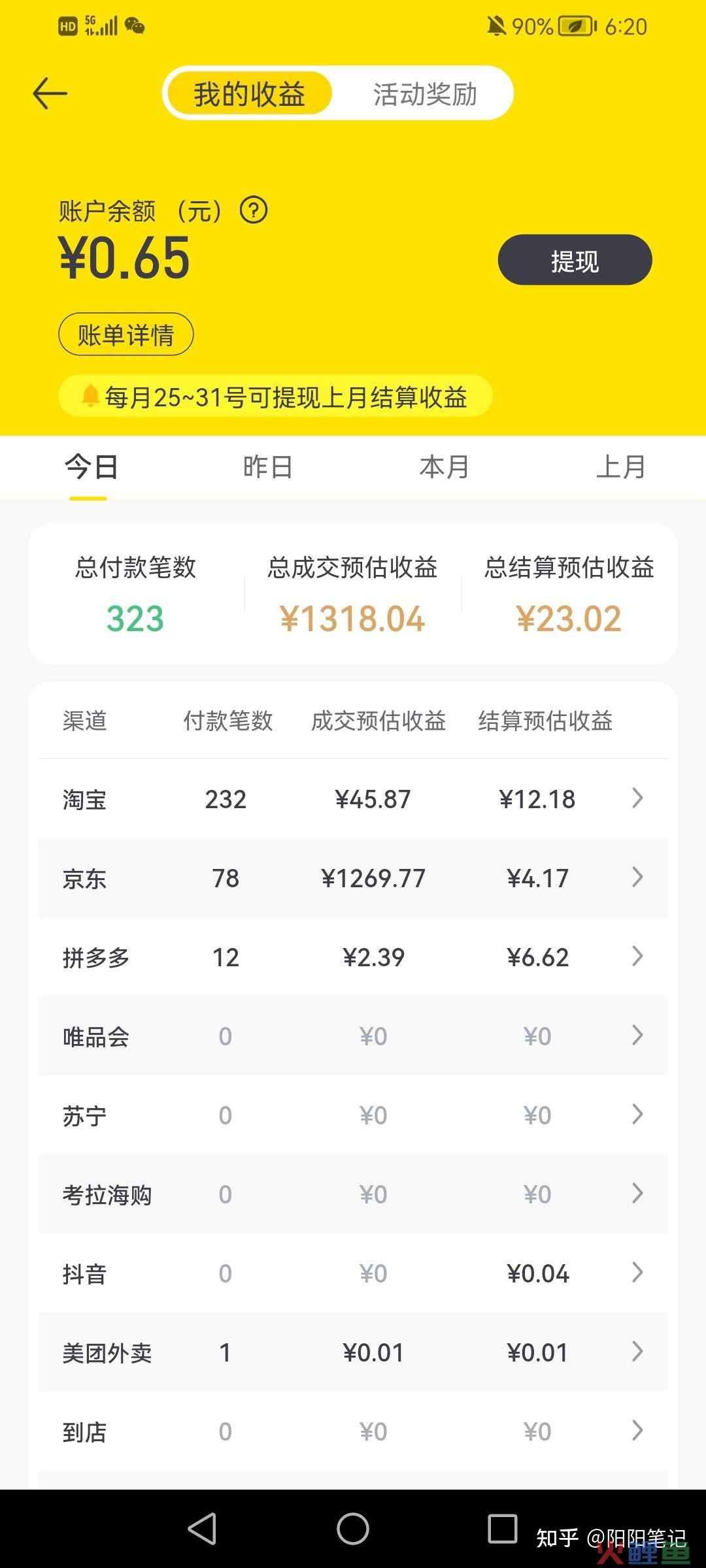Screen dimensions: 706x1568
Task: Switch to the 上月 tab
Action: (620, 467)
